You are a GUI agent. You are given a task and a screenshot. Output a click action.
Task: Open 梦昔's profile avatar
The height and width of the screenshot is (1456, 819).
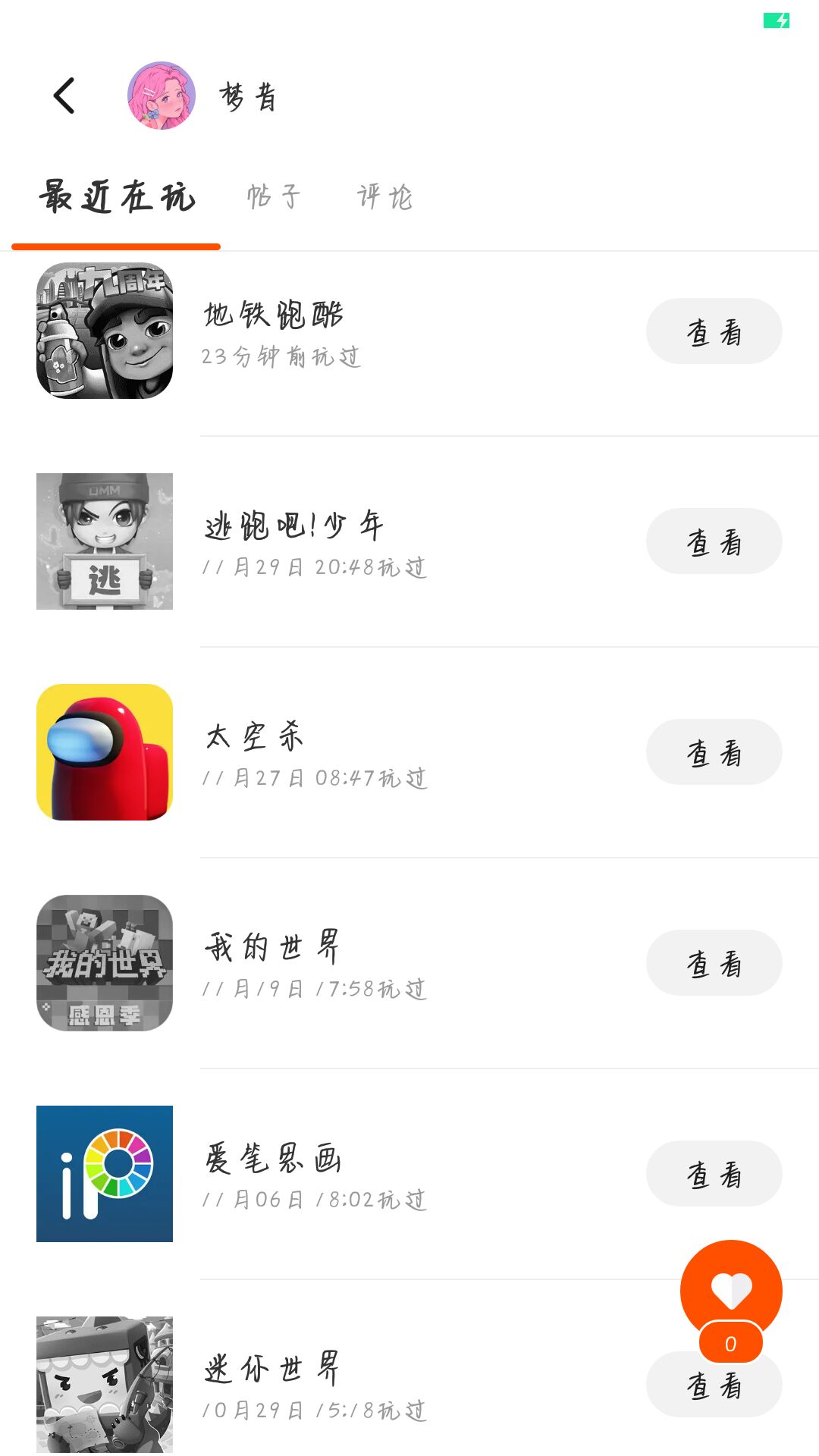point(162,96)
